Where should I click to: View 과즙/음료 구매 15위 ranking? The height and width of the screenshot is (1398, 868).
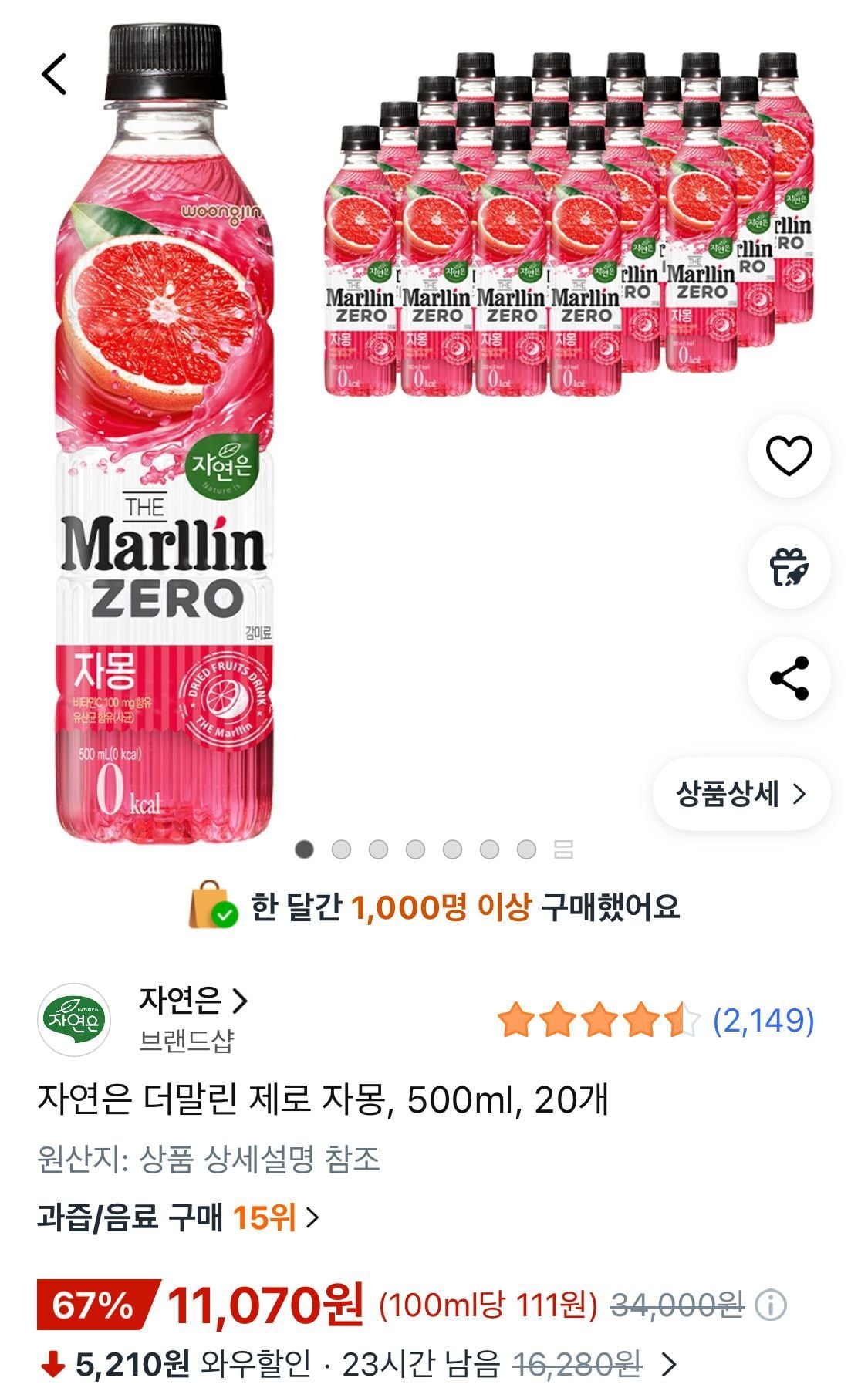[177, 1218]
